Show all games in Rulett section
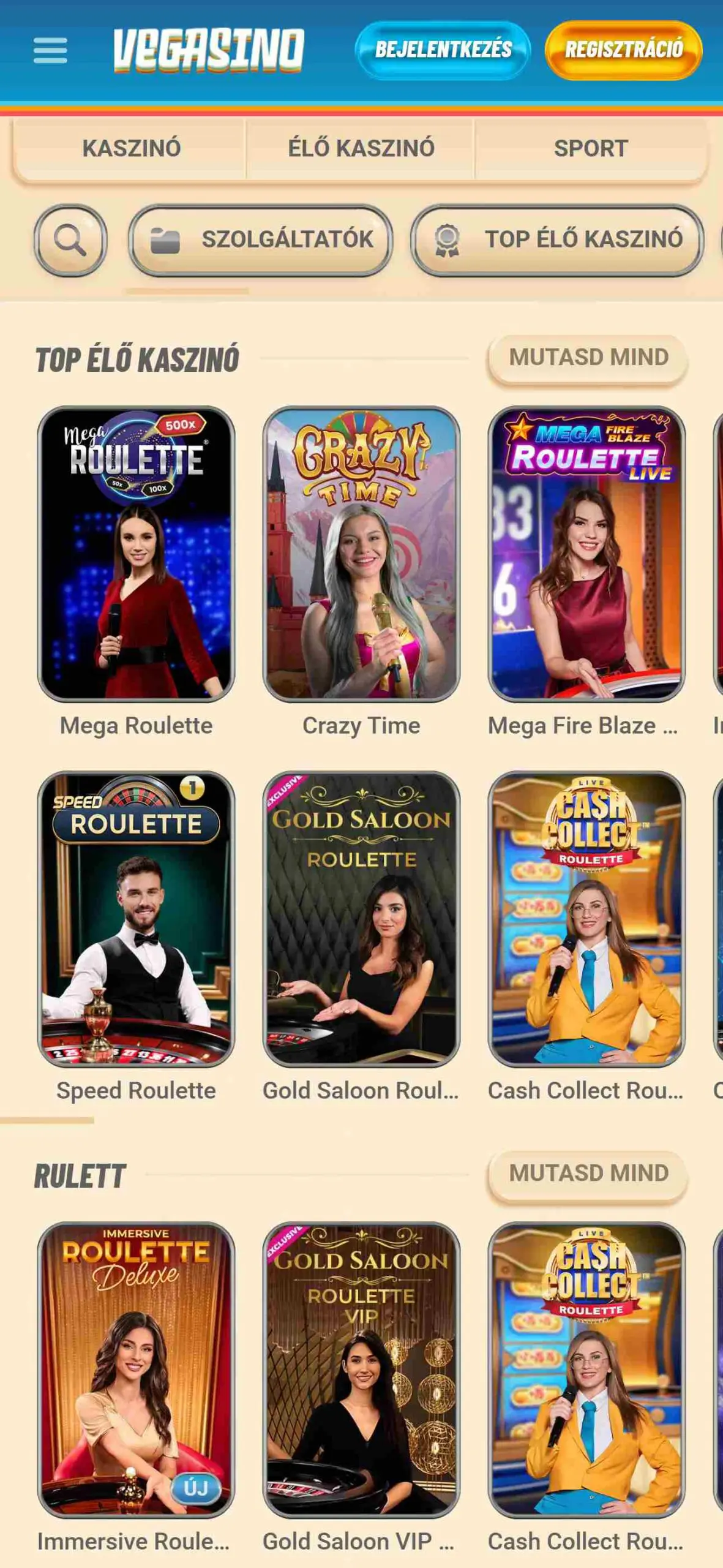Image resolution: width=723 pixels, height=1568 pixels. tap(588, 1174)
